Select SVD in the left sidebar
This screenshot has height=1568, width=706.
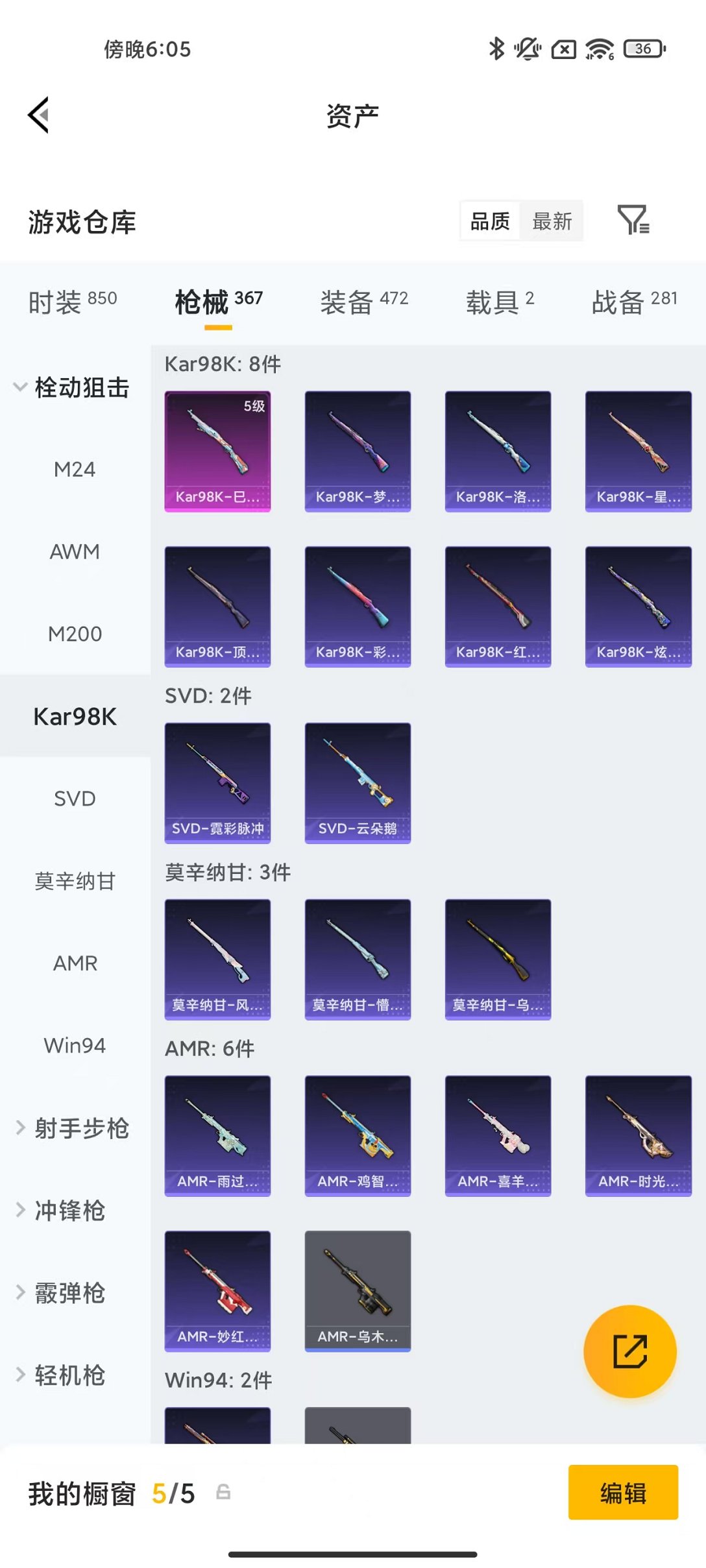click(74, 799)
